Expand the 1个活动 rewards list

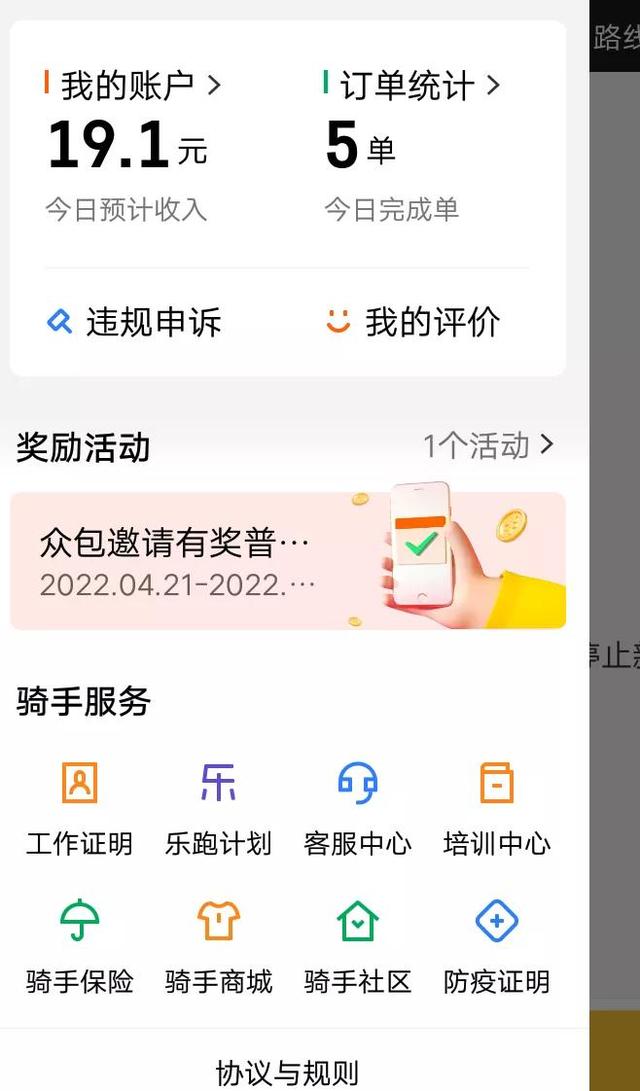(x=488, y=446)
